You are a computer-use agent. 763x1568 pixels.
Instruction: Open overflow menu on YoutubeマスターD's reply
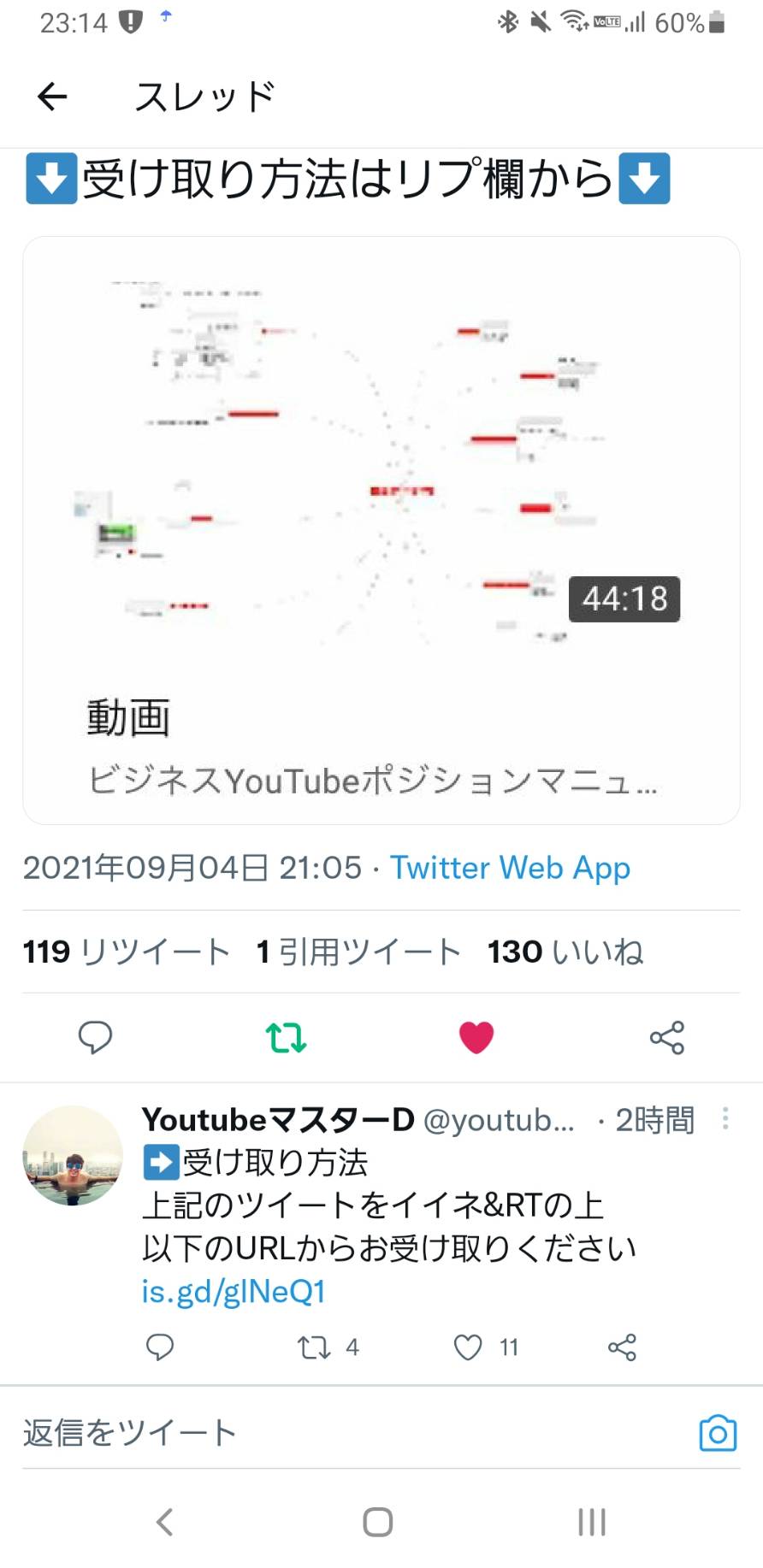pyautogui.click(x=725, y=1118)
